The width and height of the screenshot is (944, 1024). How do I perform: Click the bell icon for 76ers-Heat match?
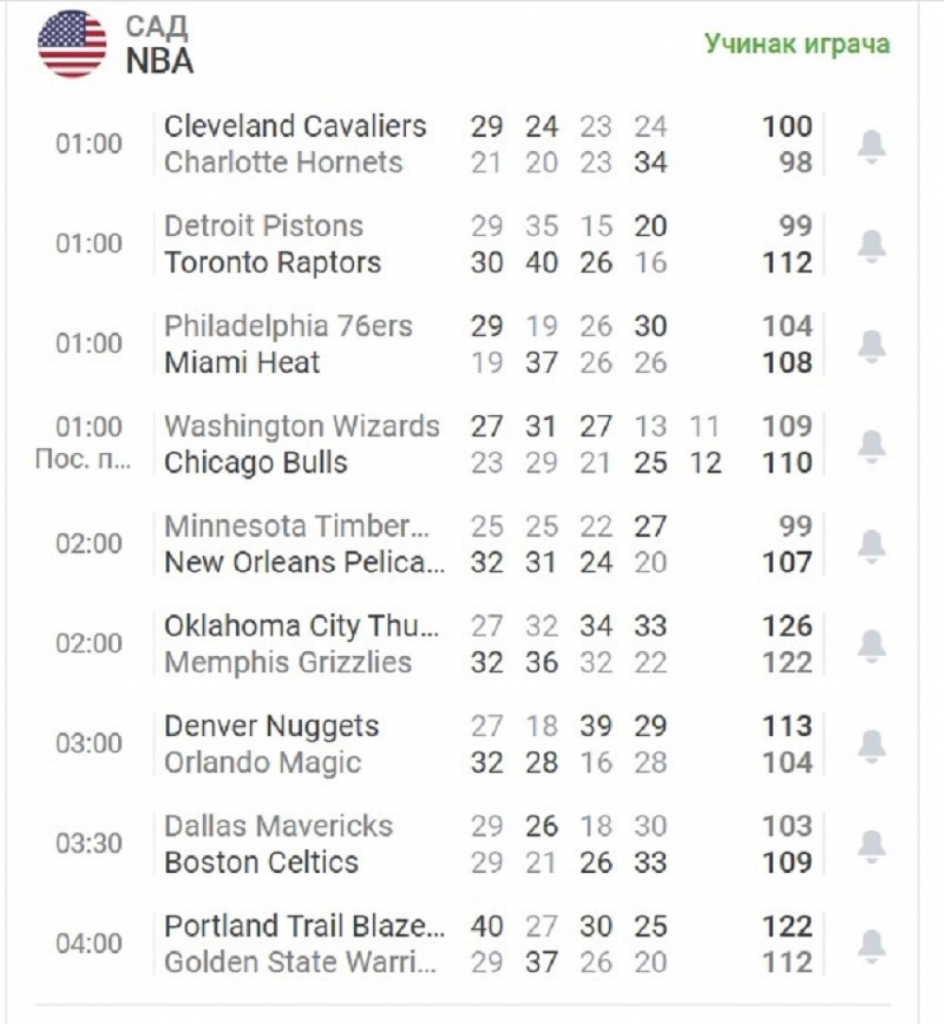[873, 344]
